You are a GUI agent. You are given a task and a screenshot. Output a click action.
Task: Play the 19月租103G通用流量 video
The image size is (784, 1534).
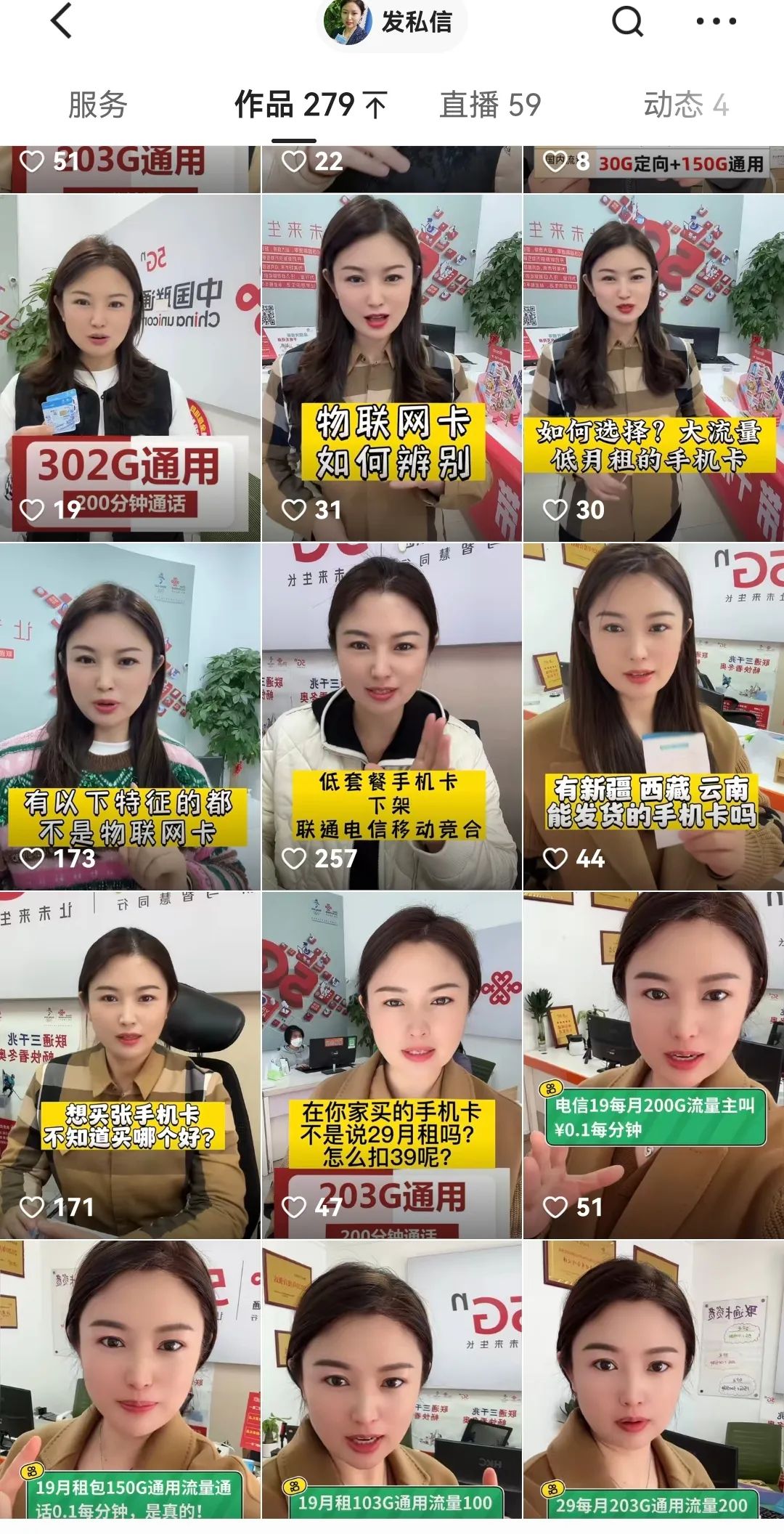coord(391,1380)
